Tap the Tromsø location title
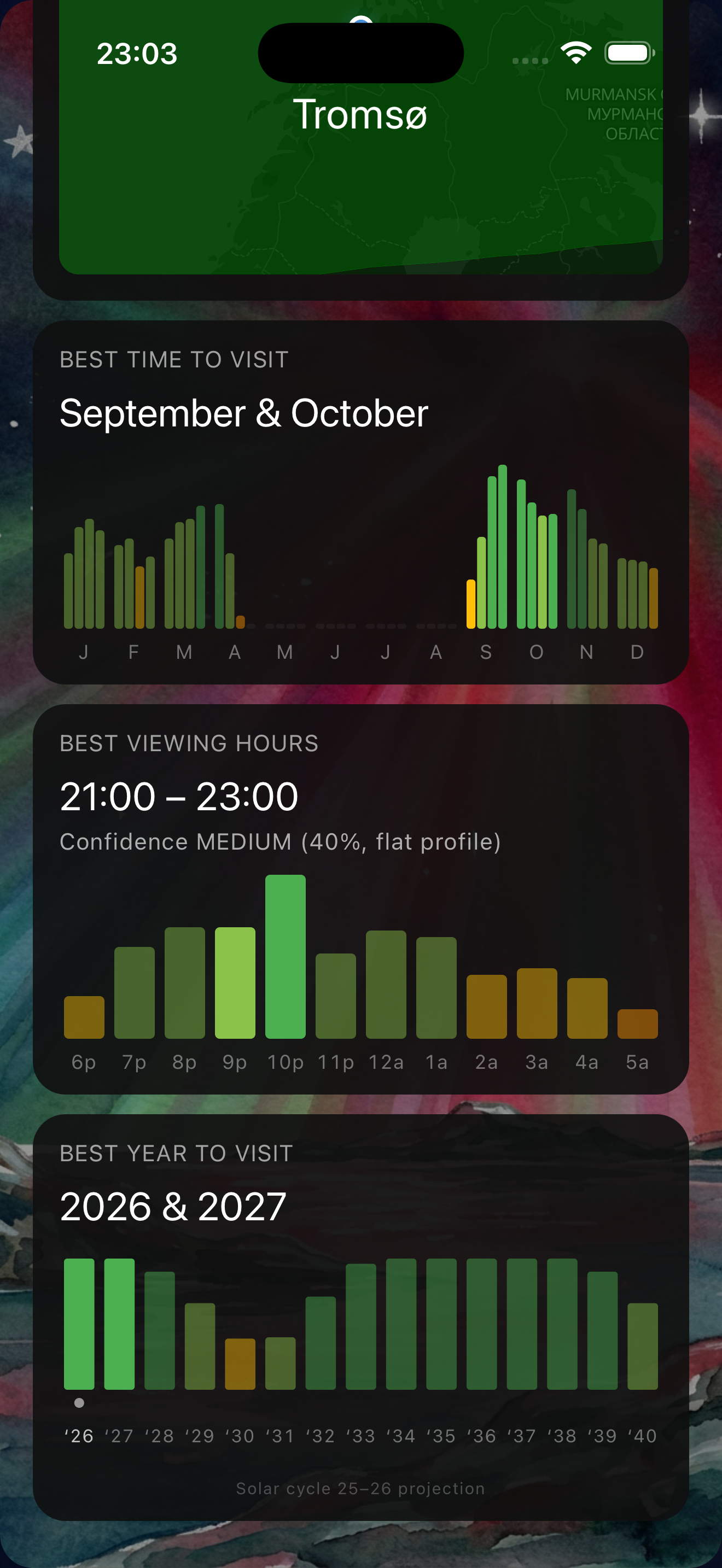This screenshot has width=722, height=1568. point(360,115)
